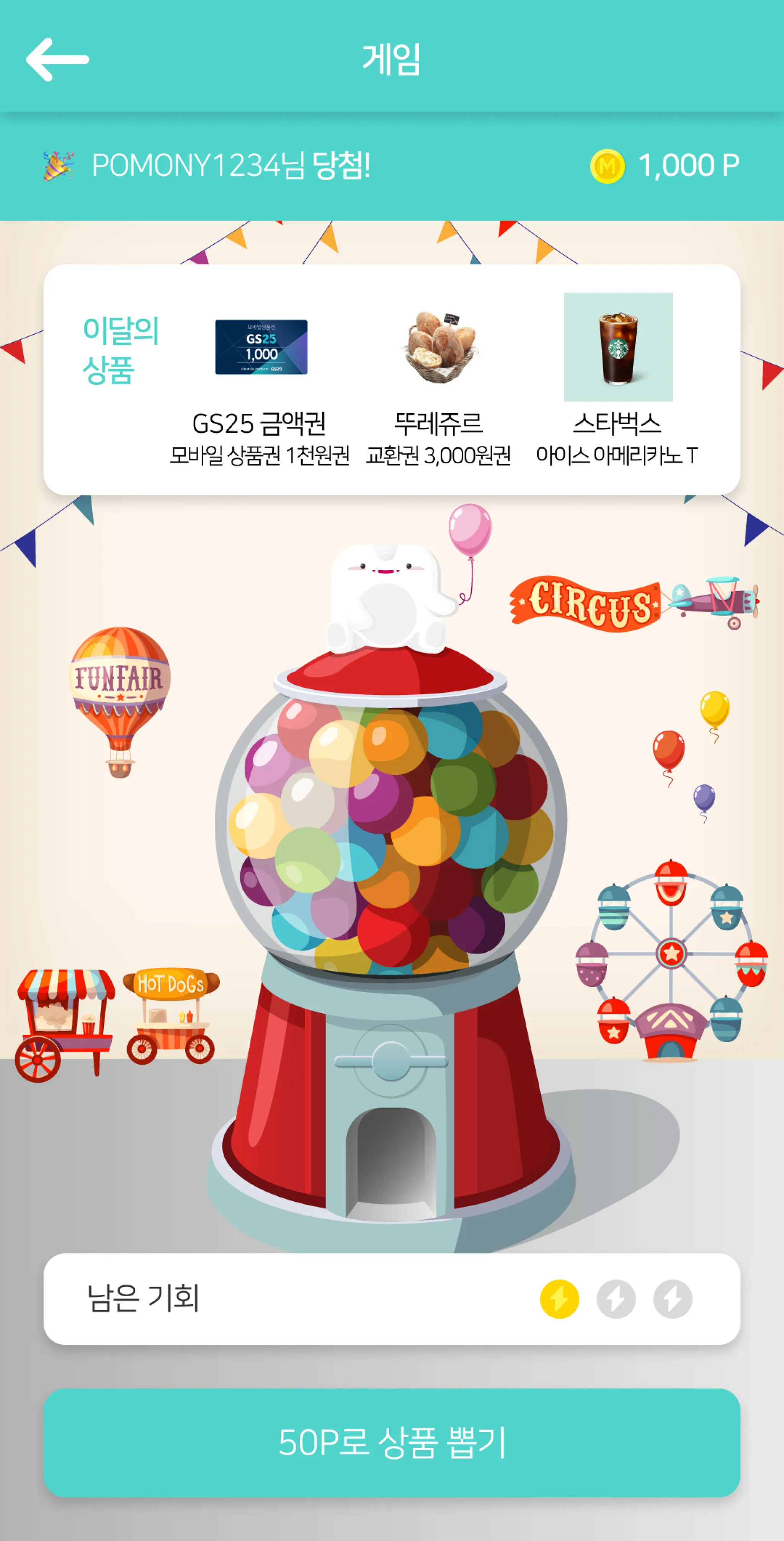784x1541 pixels.
Task: Go back using the arrow
Action: 57,59
